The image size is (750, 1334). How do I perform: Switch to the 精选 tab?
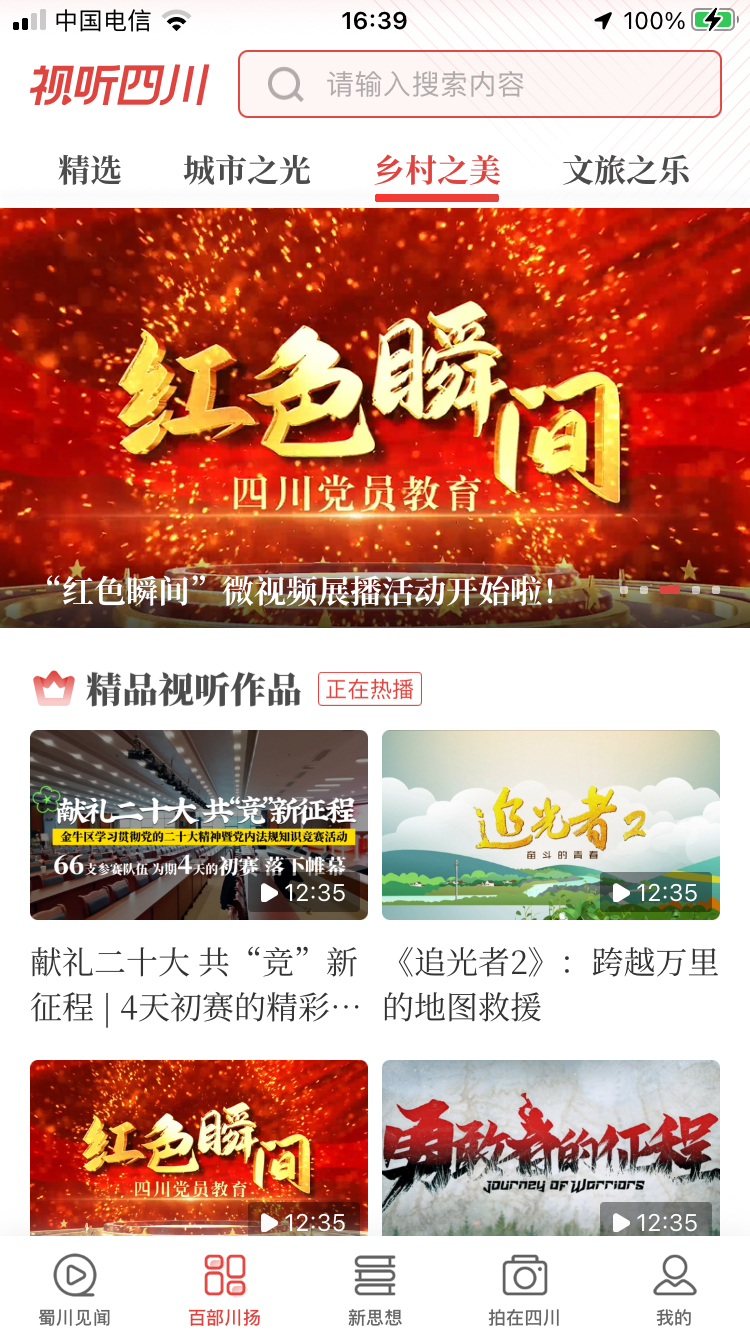click(x=90, y=170)
